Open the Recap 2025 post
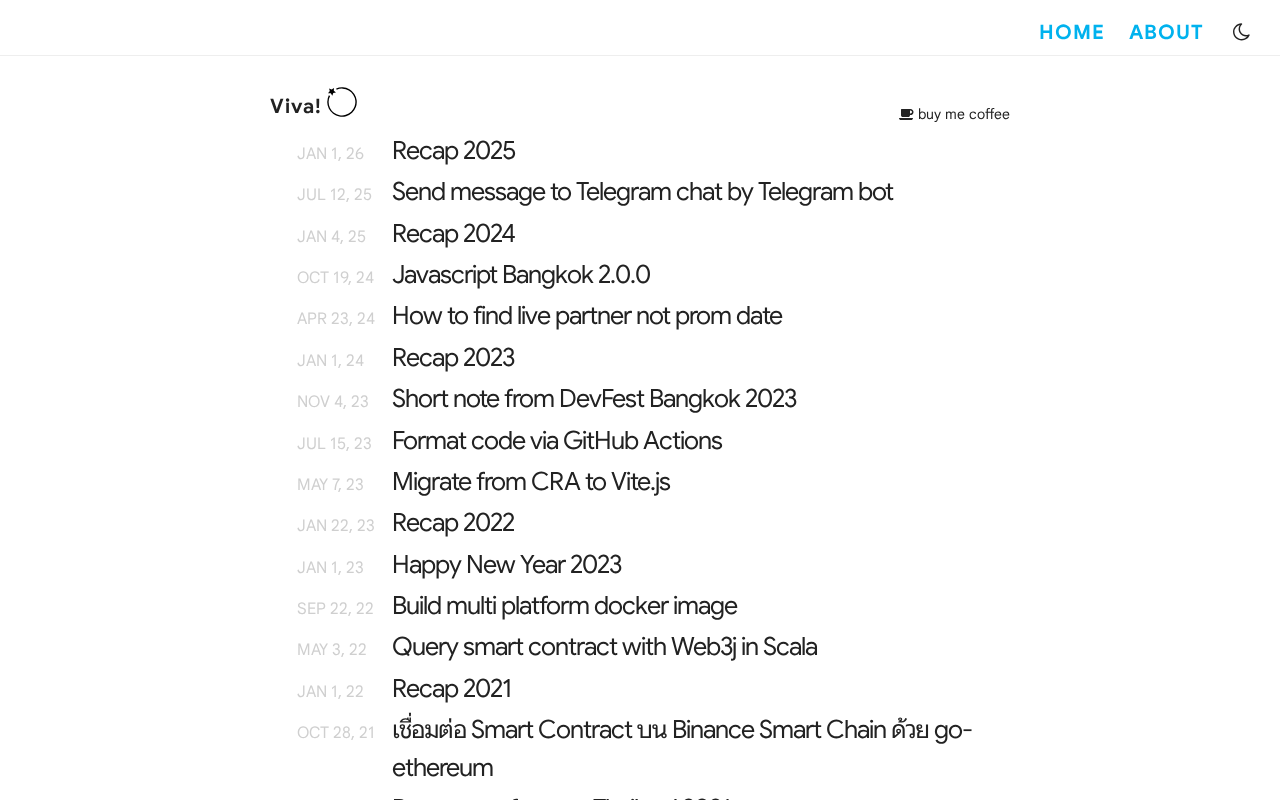The image size is (1280, 800). coord(453,151)
